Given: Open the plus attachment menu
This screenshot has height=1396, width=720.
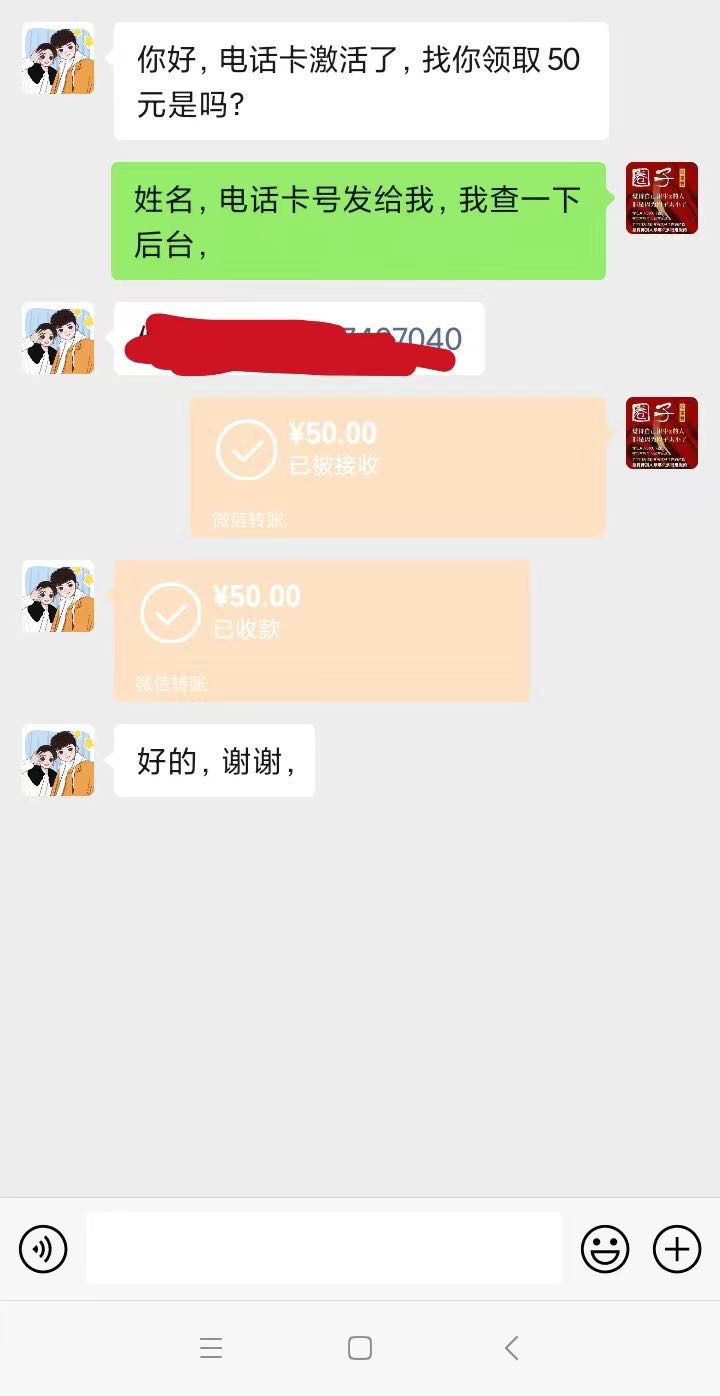Looking at the screenshot, I should (x=677, y=1248).
